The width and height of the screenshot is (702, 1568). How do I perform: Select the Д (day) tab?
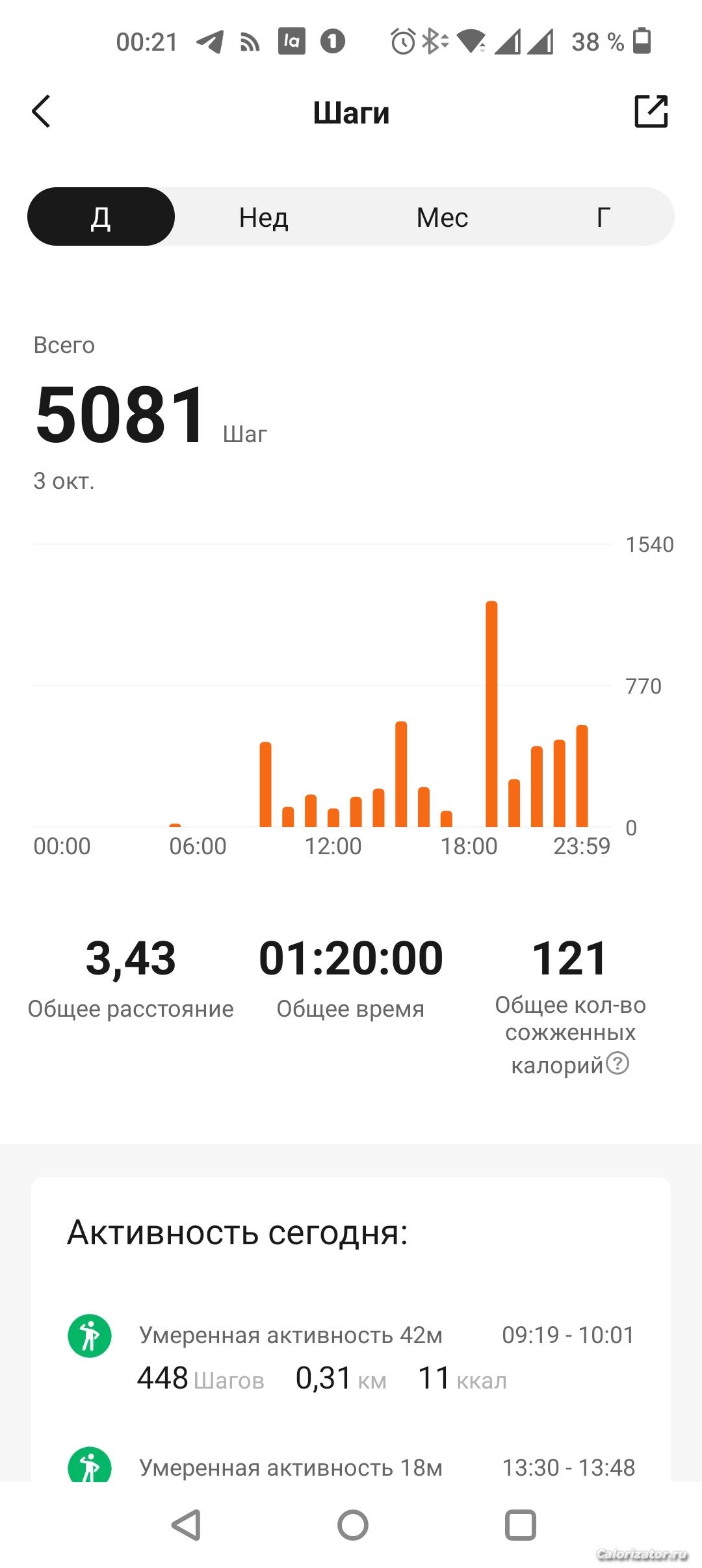(x=101, y=216)
